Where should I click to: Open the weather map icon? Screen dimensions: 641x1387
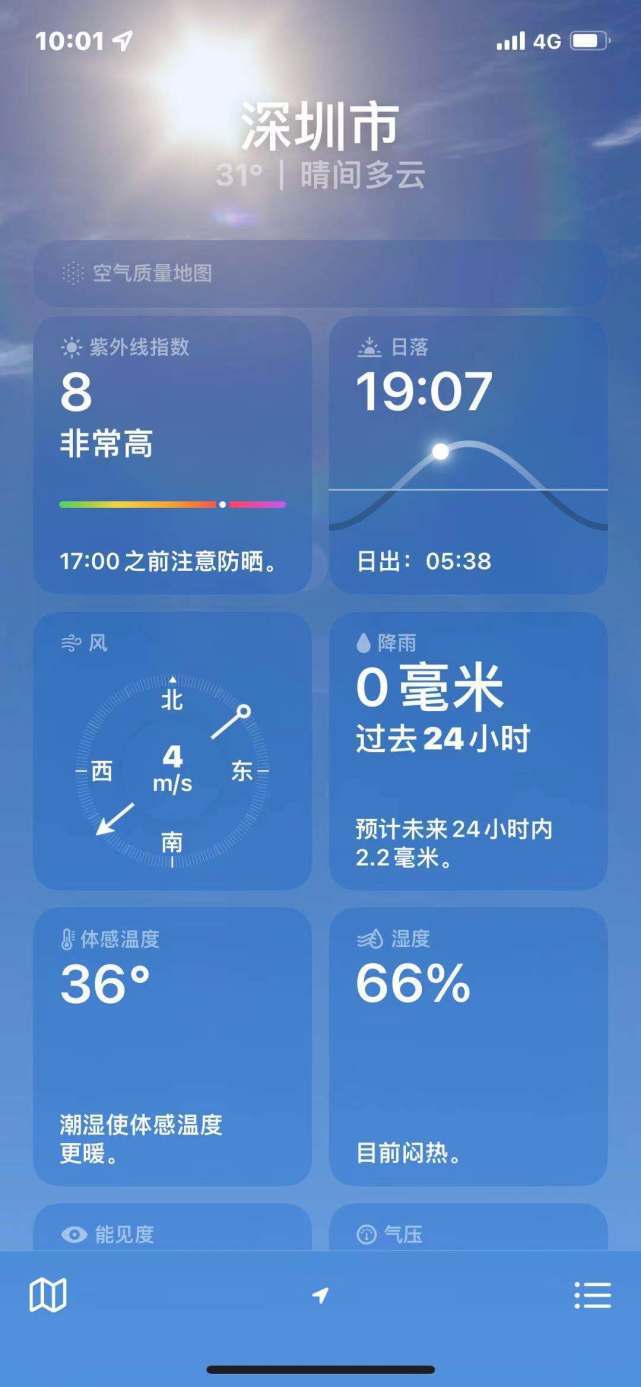pyautogui.click(x=48, y=1296)
